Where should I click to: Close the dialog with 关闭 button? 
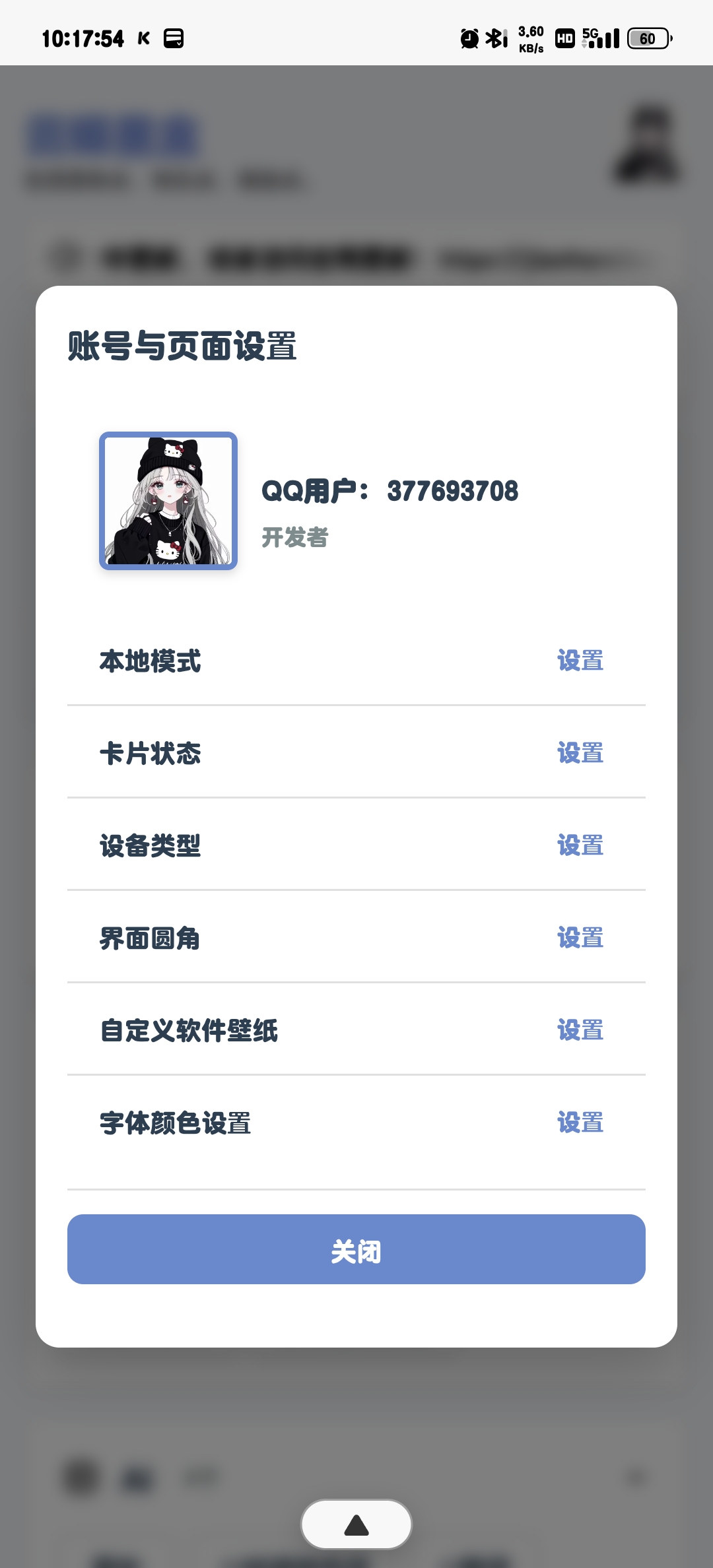[x=356, y=1249]
